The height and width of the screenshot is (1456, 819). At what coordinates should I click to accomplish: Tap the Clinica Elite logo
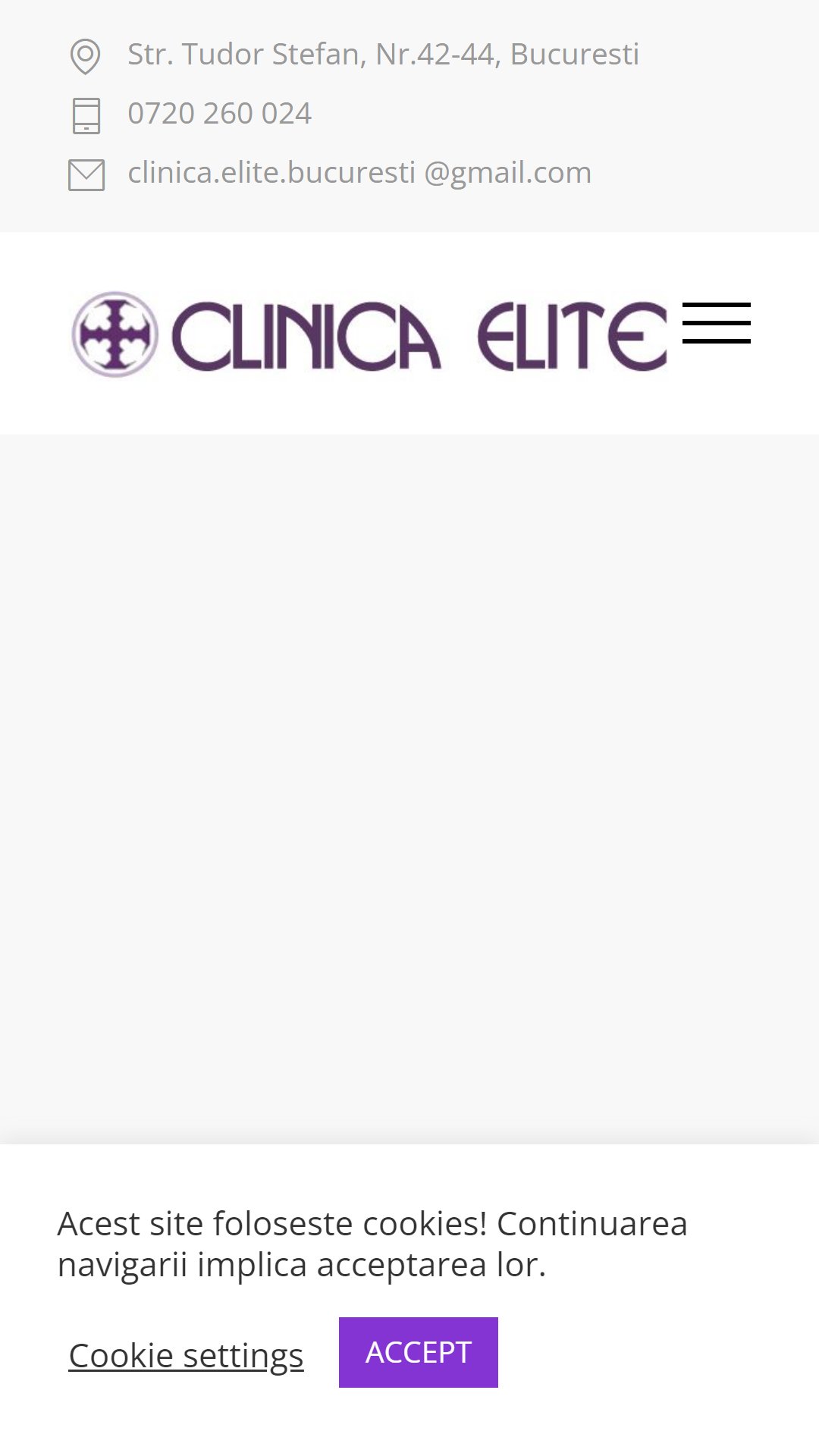[x=369, y=334]
